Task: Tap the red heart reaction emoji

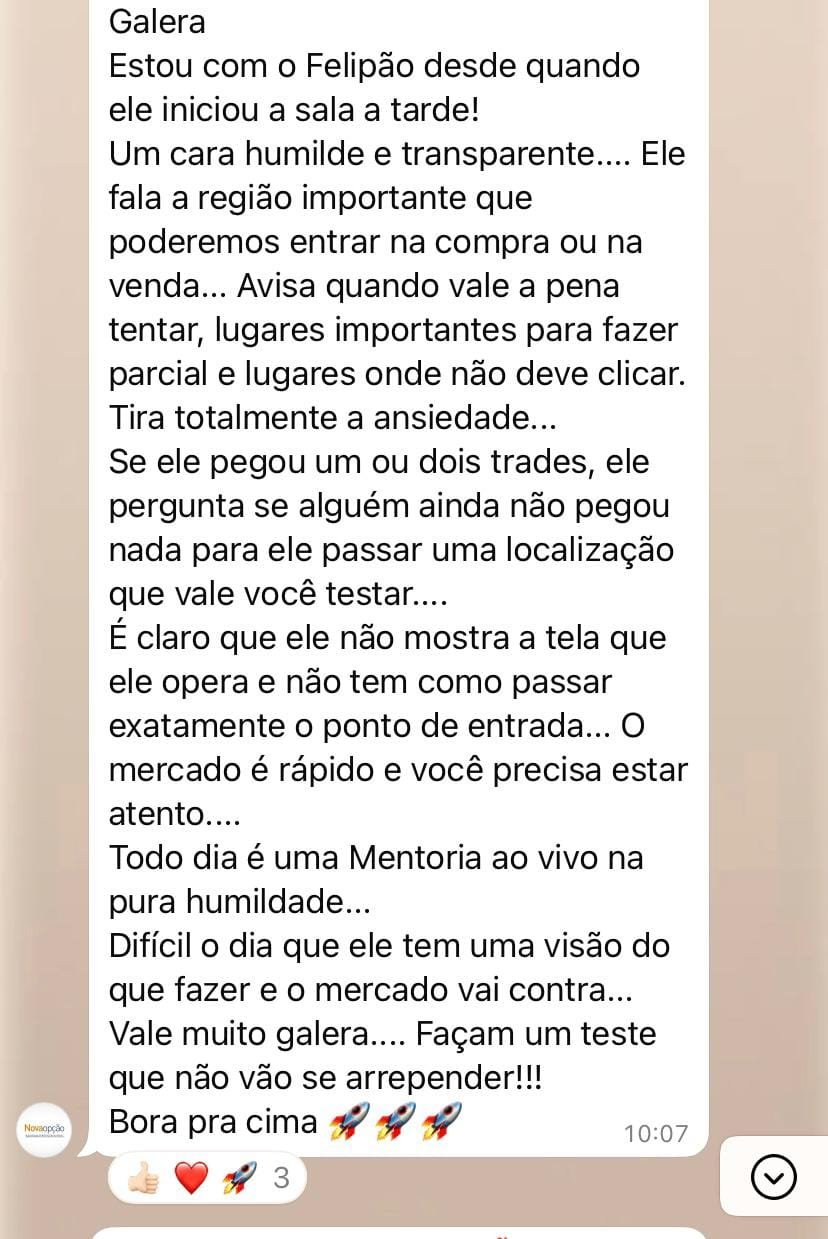Action: [189, 1178]
